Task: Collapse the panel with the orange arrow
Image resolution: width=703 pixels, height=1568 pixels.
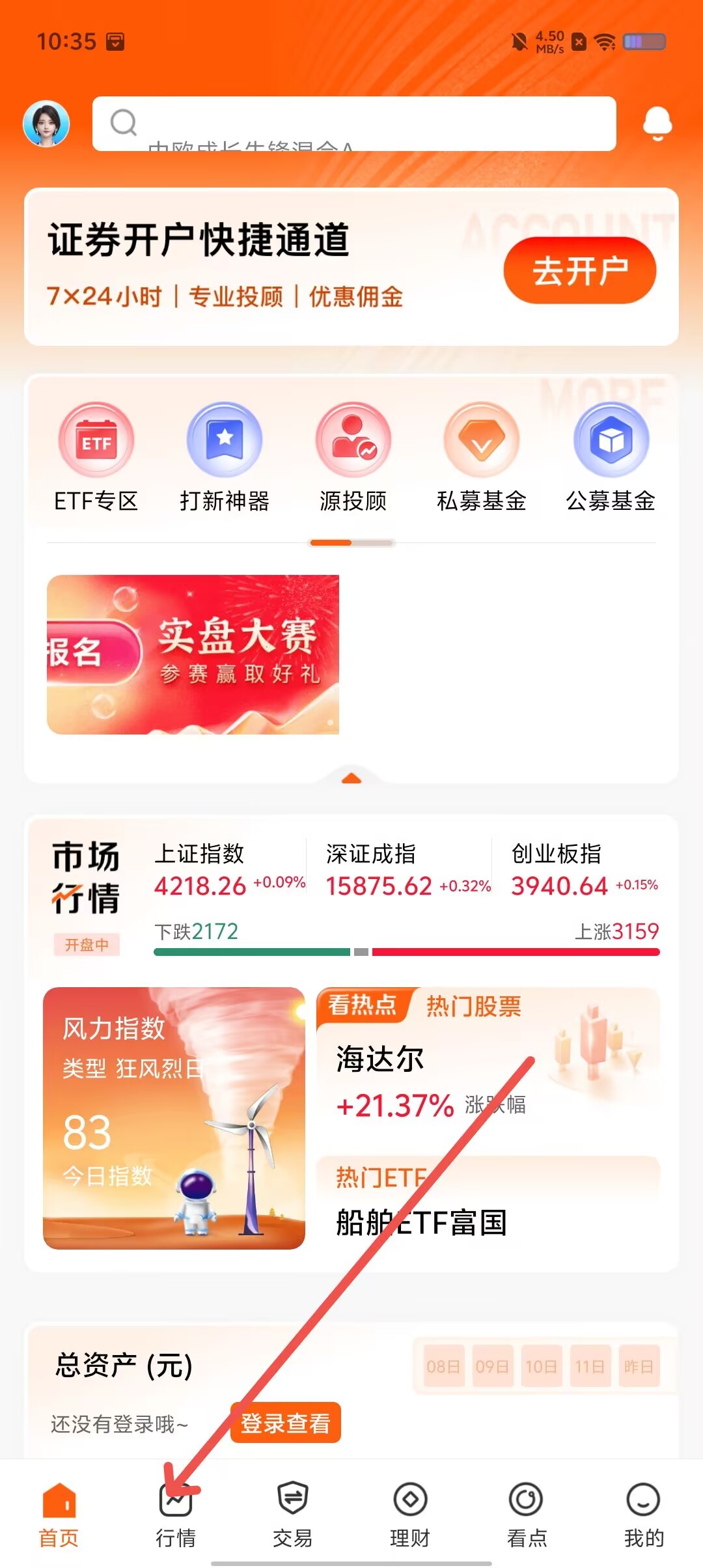Action: [x=351, y=778]
